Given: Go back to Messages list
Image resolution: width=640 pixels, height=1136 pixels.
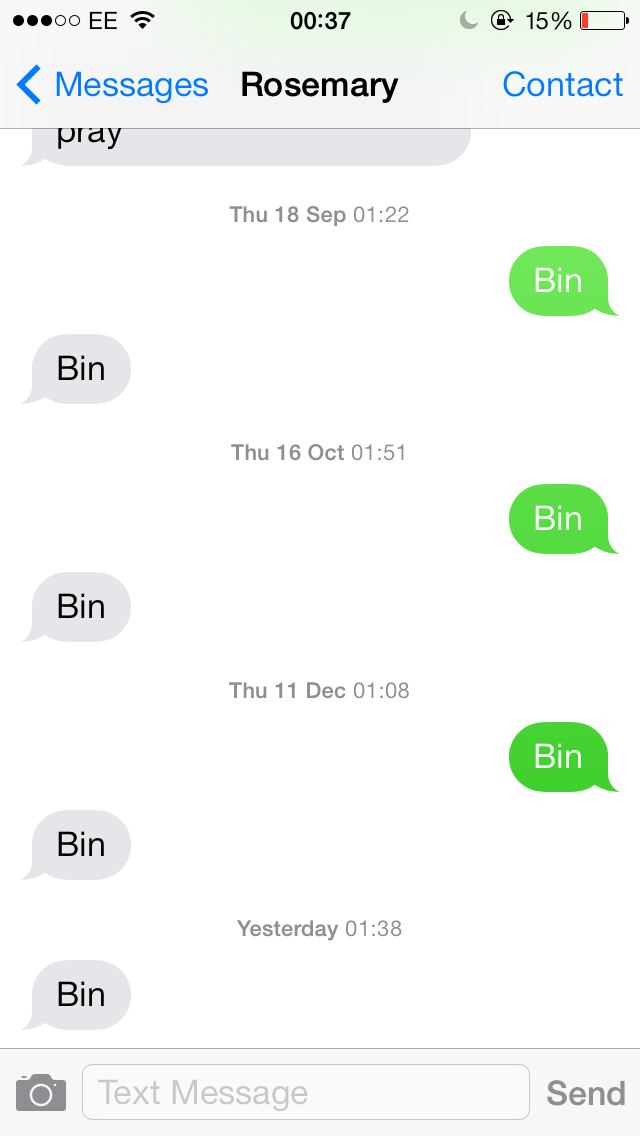Looking at the screenshot, I should click(x=112, y=85).
